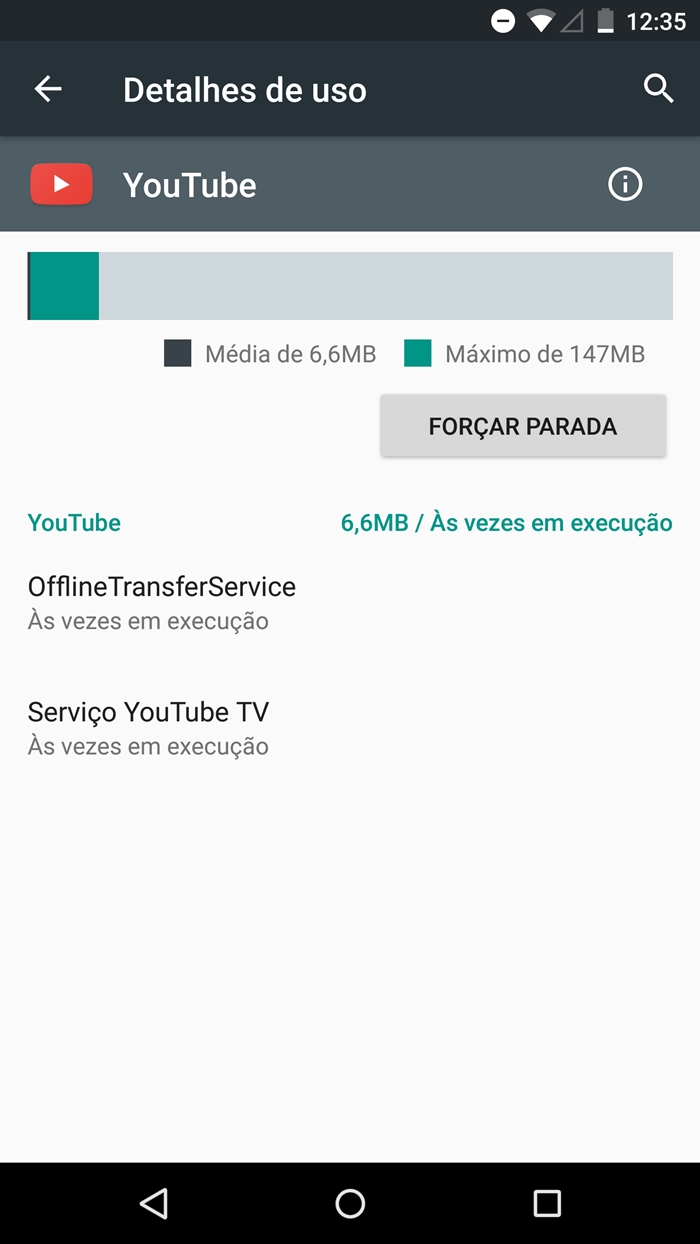Go back using the app bar arrow
Screen dimensions: 700x1244
click(x=48, y=89)
